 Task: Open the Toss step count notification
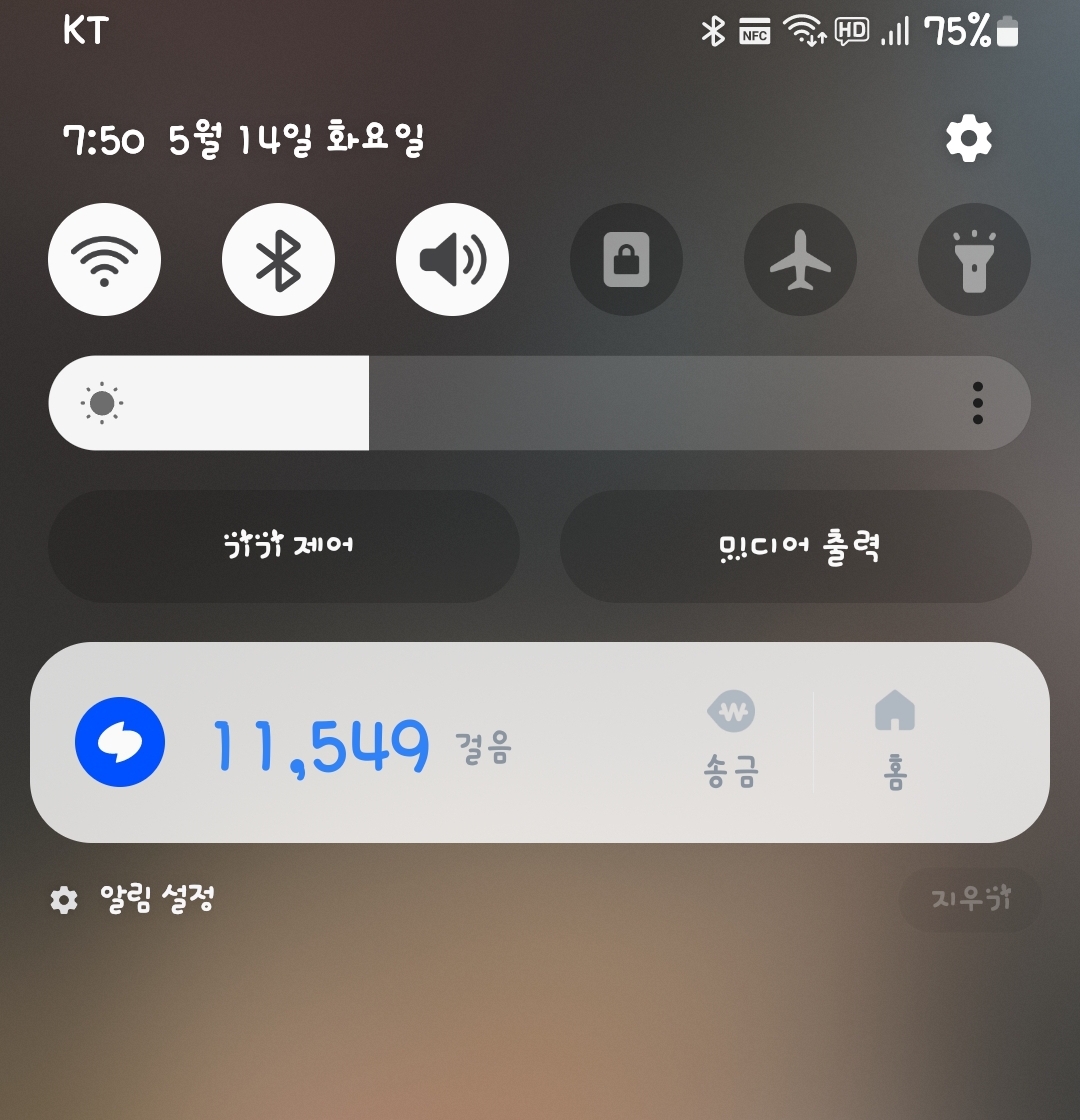[320, 744]
